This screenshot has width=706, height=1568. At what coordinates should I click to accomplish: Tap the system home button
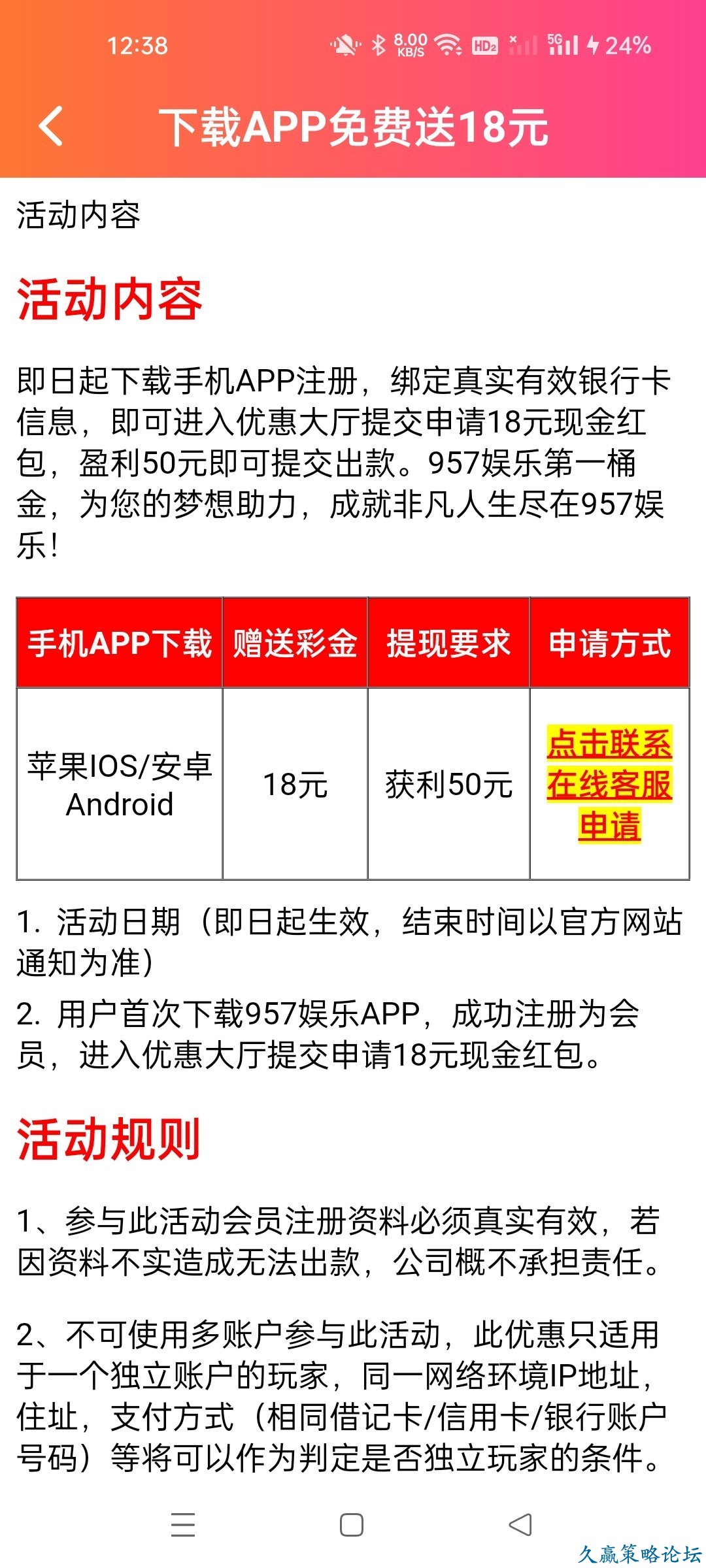click(x=352, y=1525)
